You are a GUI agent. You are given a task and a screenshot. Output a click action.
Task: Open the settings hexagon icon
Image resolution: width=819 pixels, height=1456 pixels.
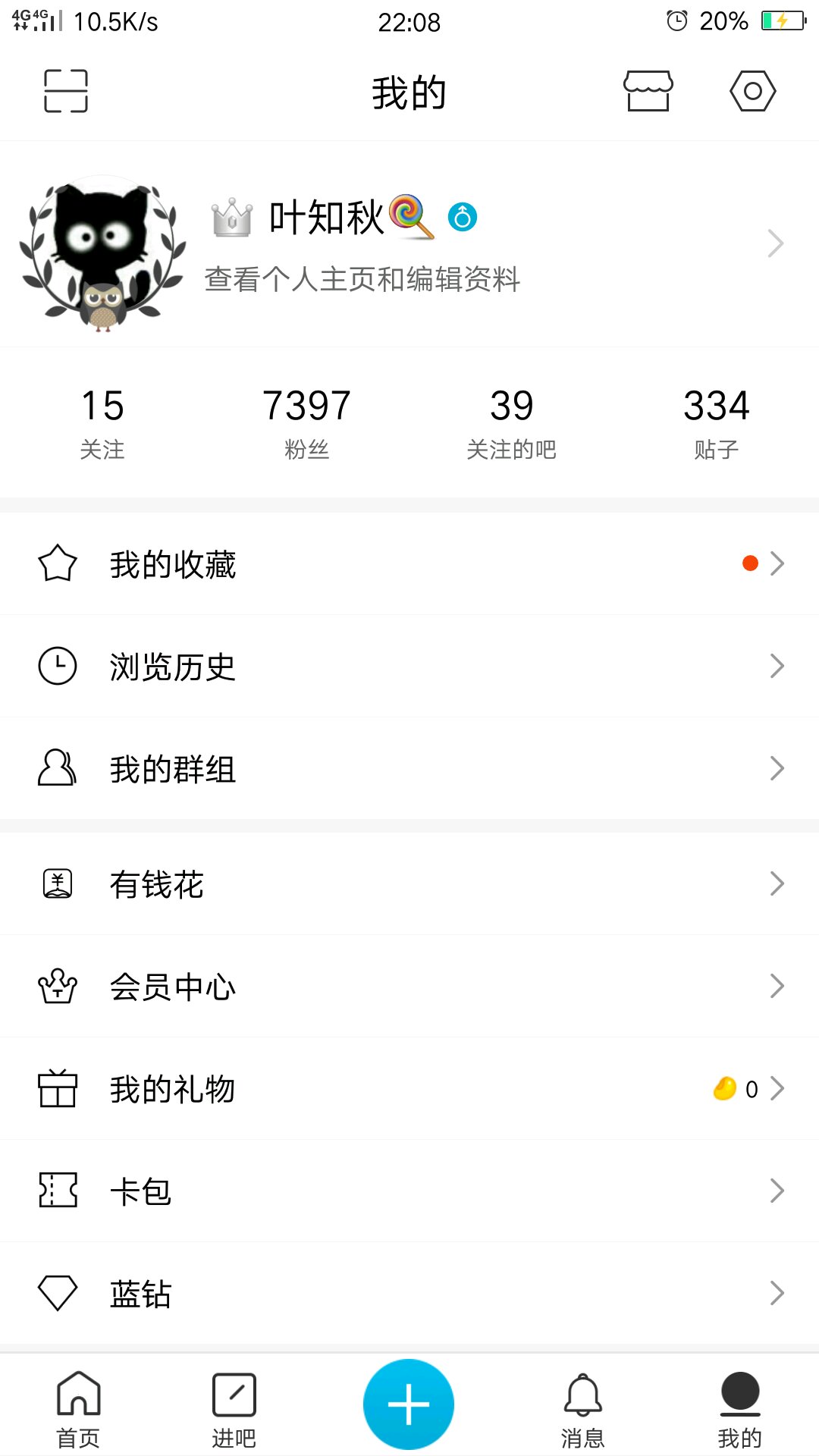pyautogui.click(x=752, y=91)
